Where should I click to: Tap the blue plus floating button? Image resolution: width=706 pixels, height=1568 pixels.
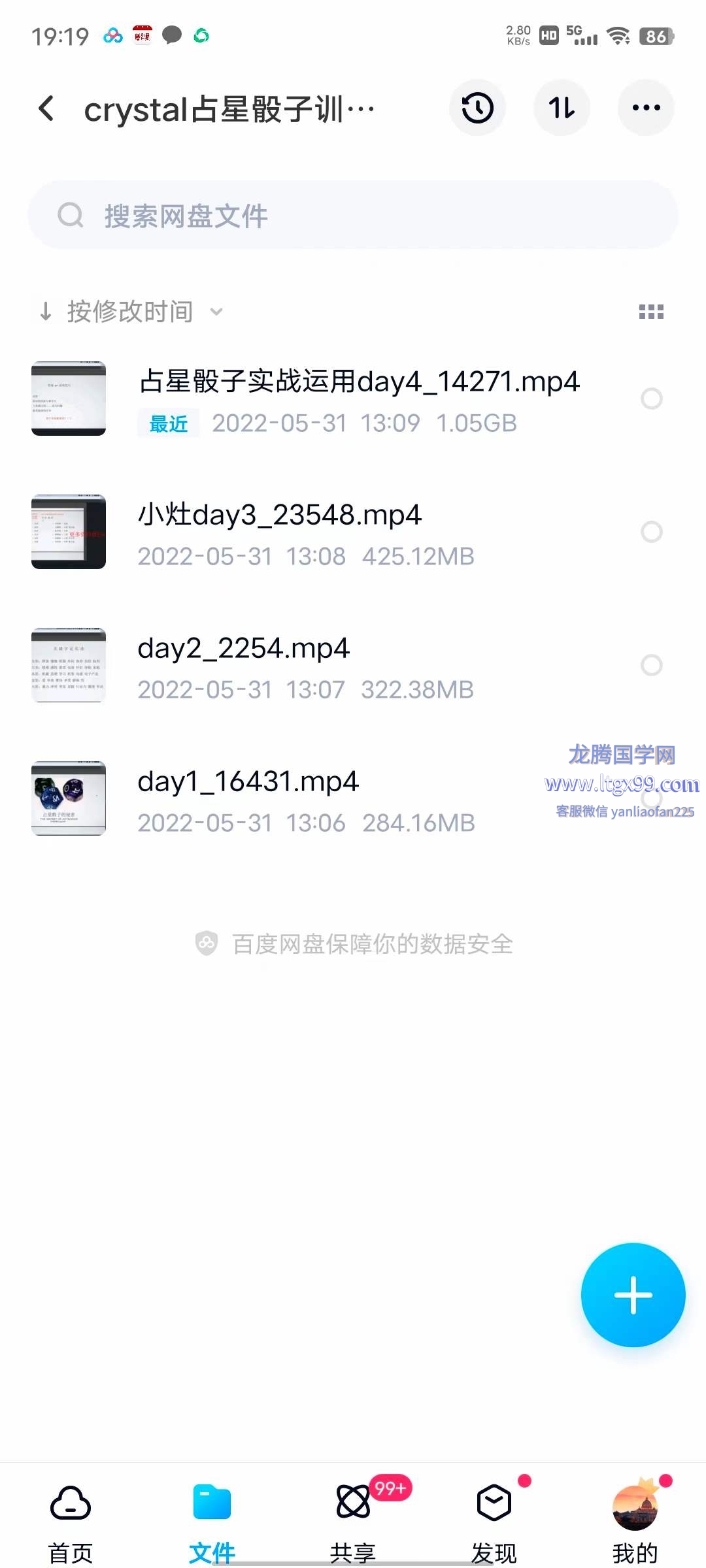click(x=633, y=1295)
